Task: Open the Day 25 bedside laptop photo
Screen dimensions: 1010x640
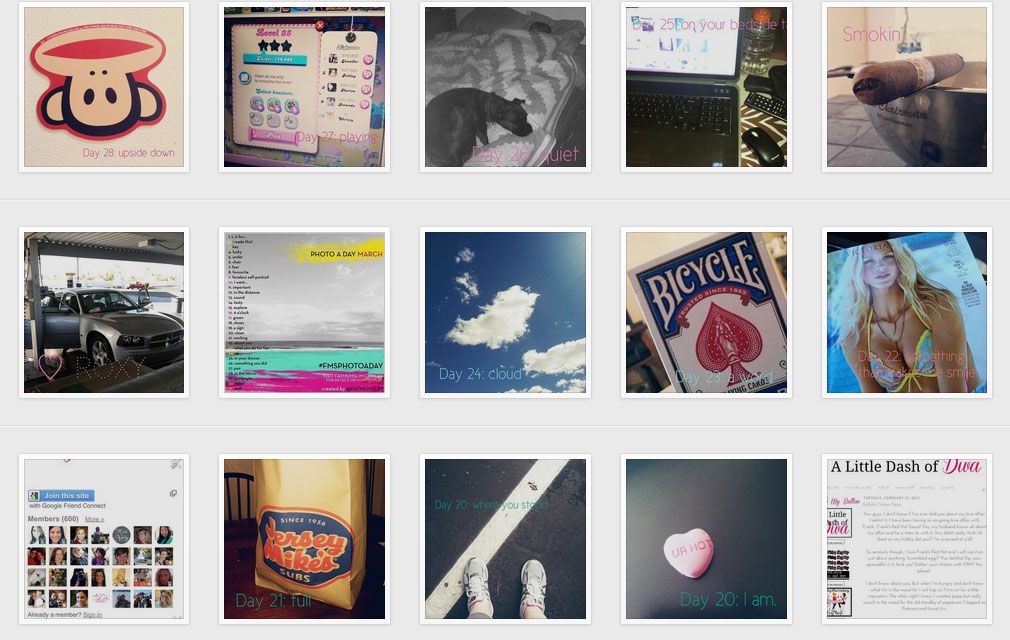Action: (706, 87)
